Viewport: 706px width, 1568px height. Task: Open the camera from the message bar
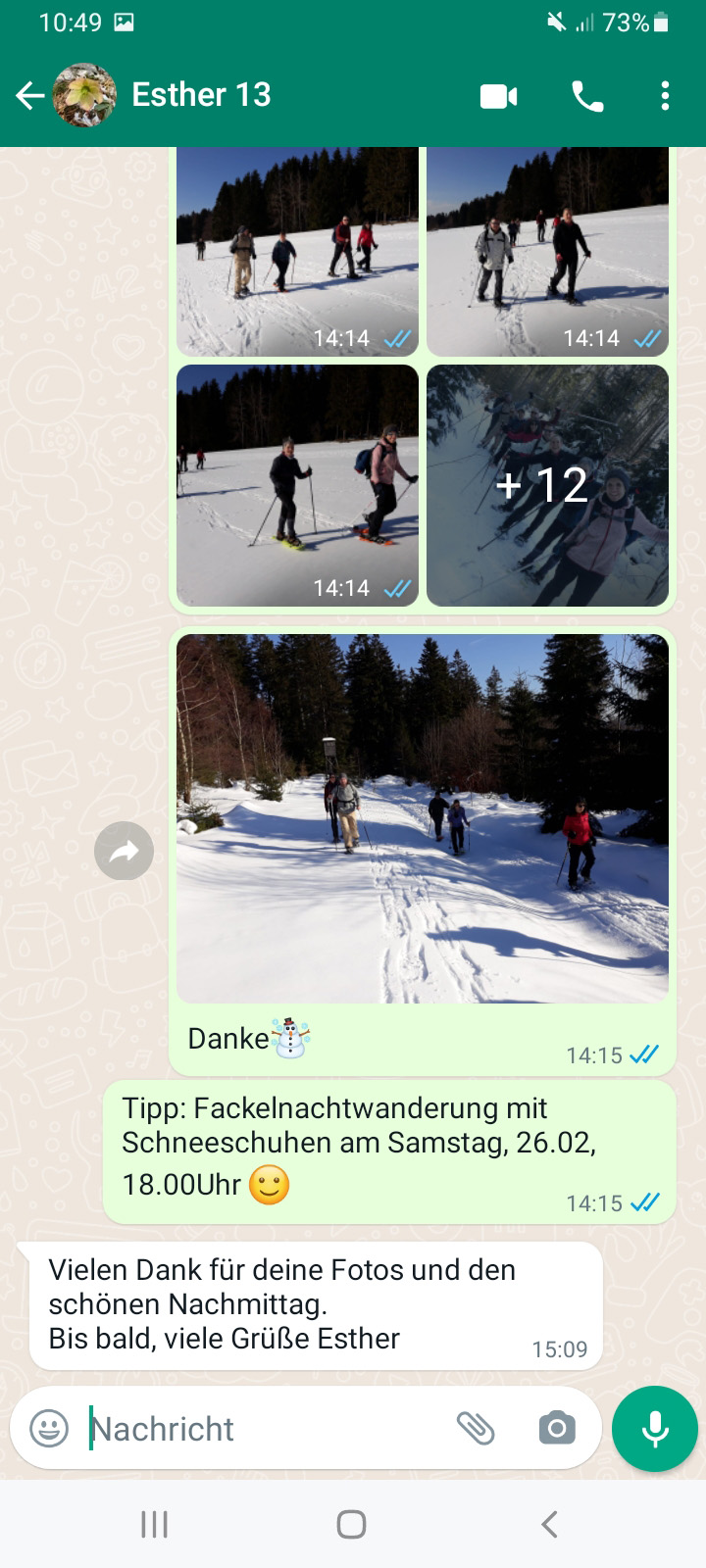557,1429
